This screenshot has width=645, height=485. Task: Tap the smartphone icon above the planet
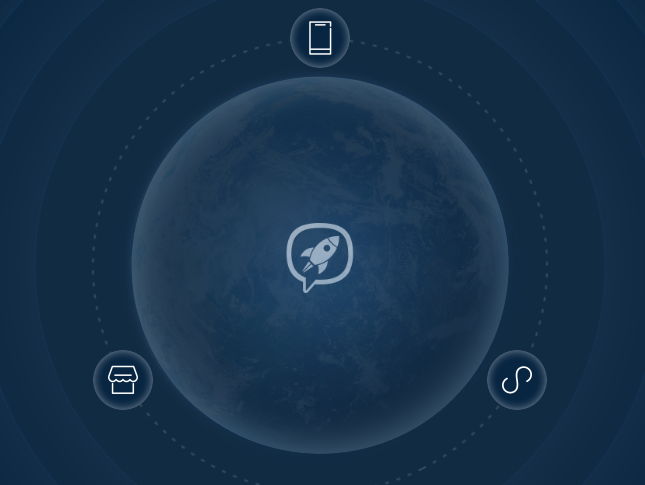click(x=320, y=38)
